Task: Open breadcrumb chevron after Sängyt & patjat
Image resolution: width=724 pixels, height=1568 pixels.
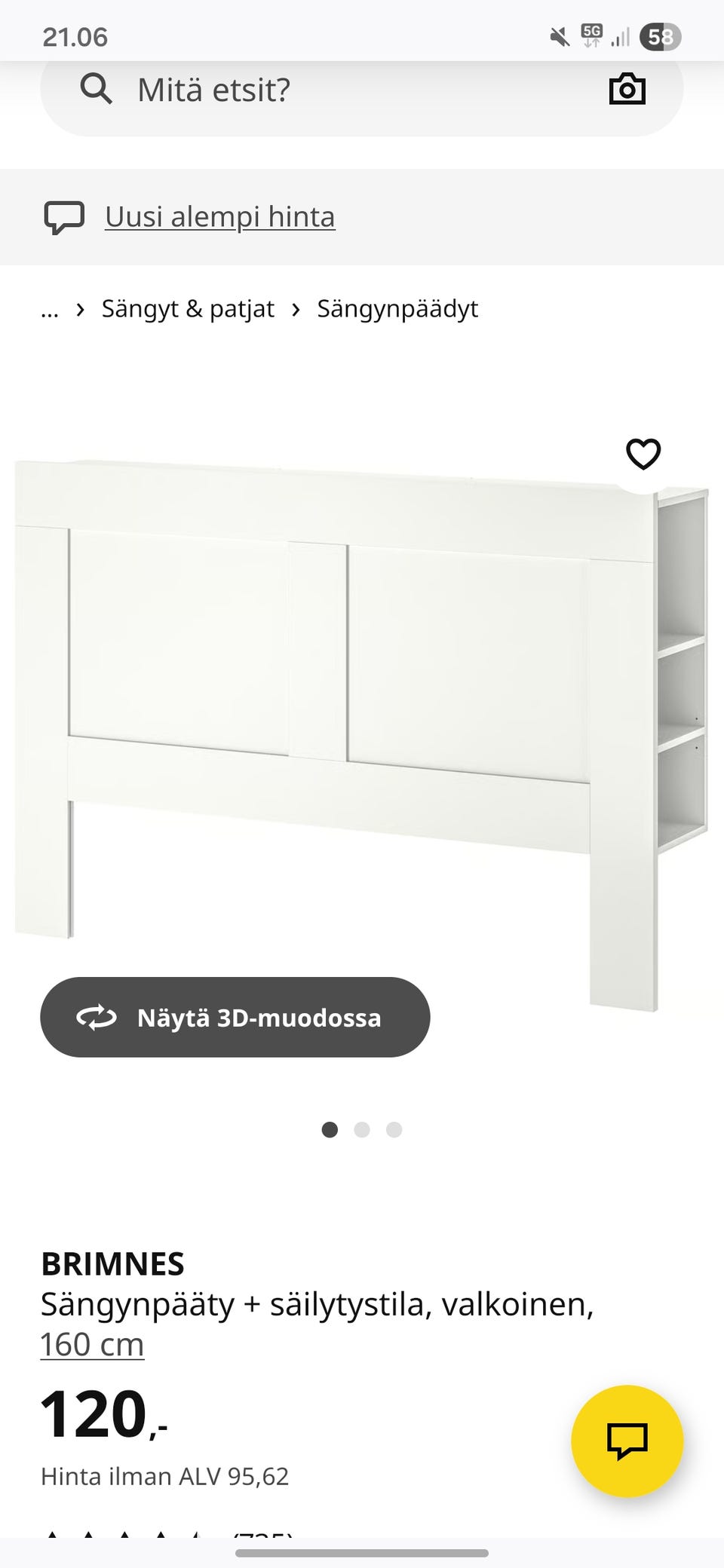Action: pyautogui.click(x=294, y=308)
